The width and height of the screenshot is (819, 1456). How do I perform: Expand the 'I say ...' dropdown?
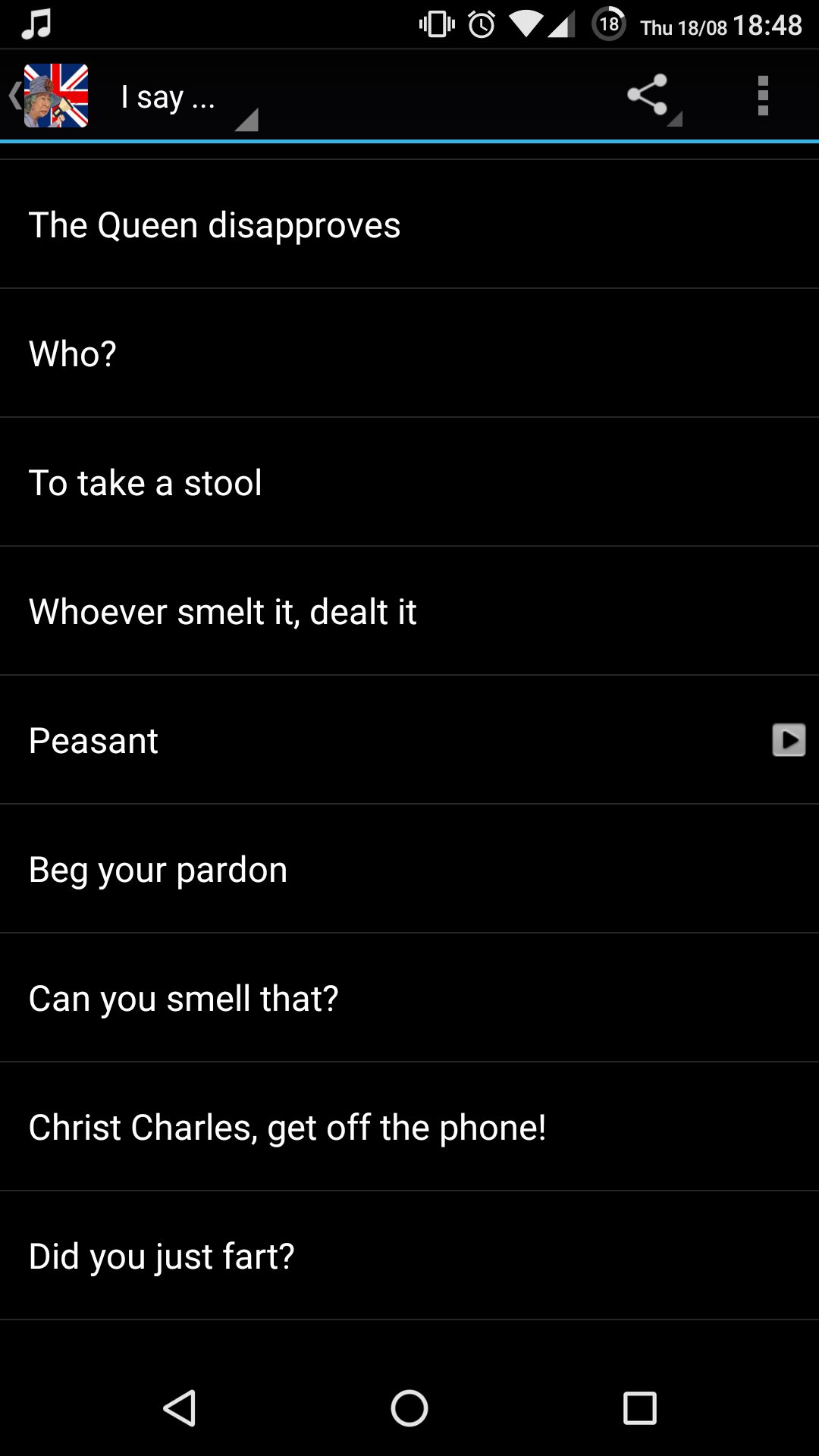pos(186,98)
